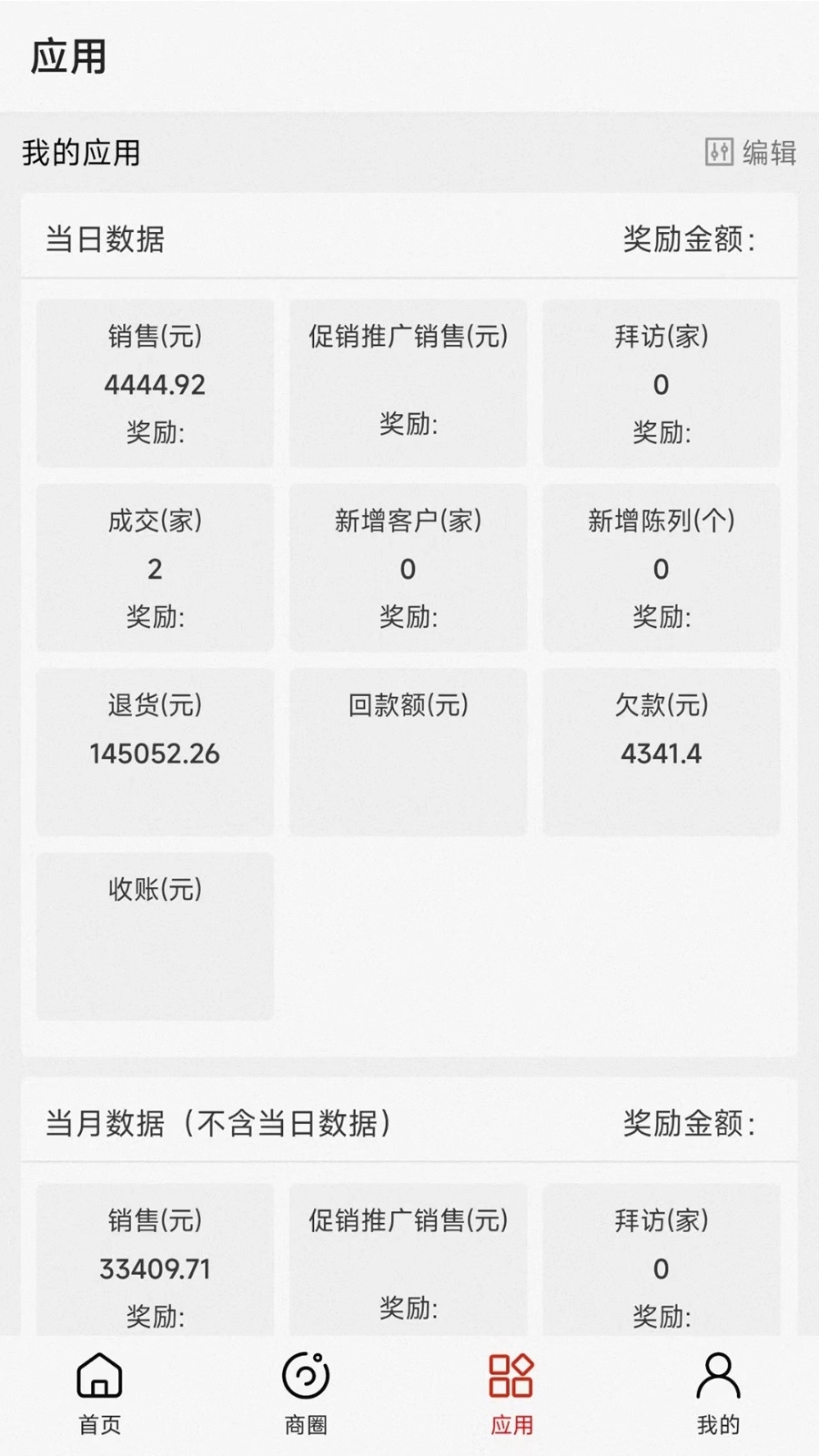
Task: Select the 收账(元) collections card
Action: pyautogui.click(x=155, y=935)
